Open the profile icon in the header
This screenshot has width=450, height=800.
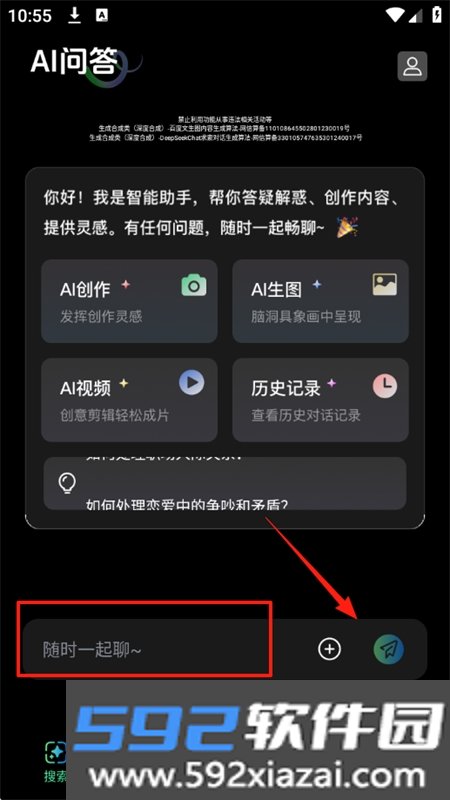click(412, 66)
